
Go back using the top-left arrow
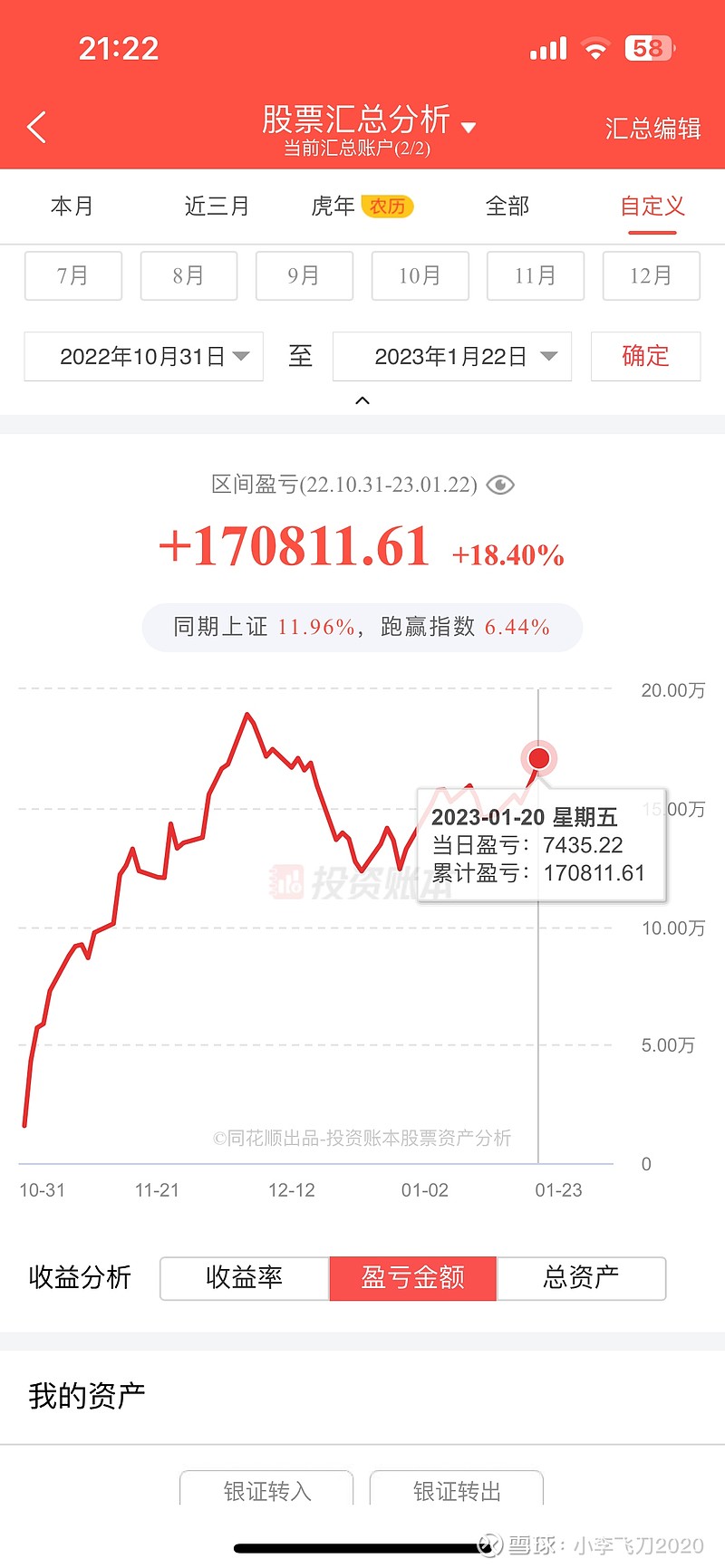(x=37, y=128)
